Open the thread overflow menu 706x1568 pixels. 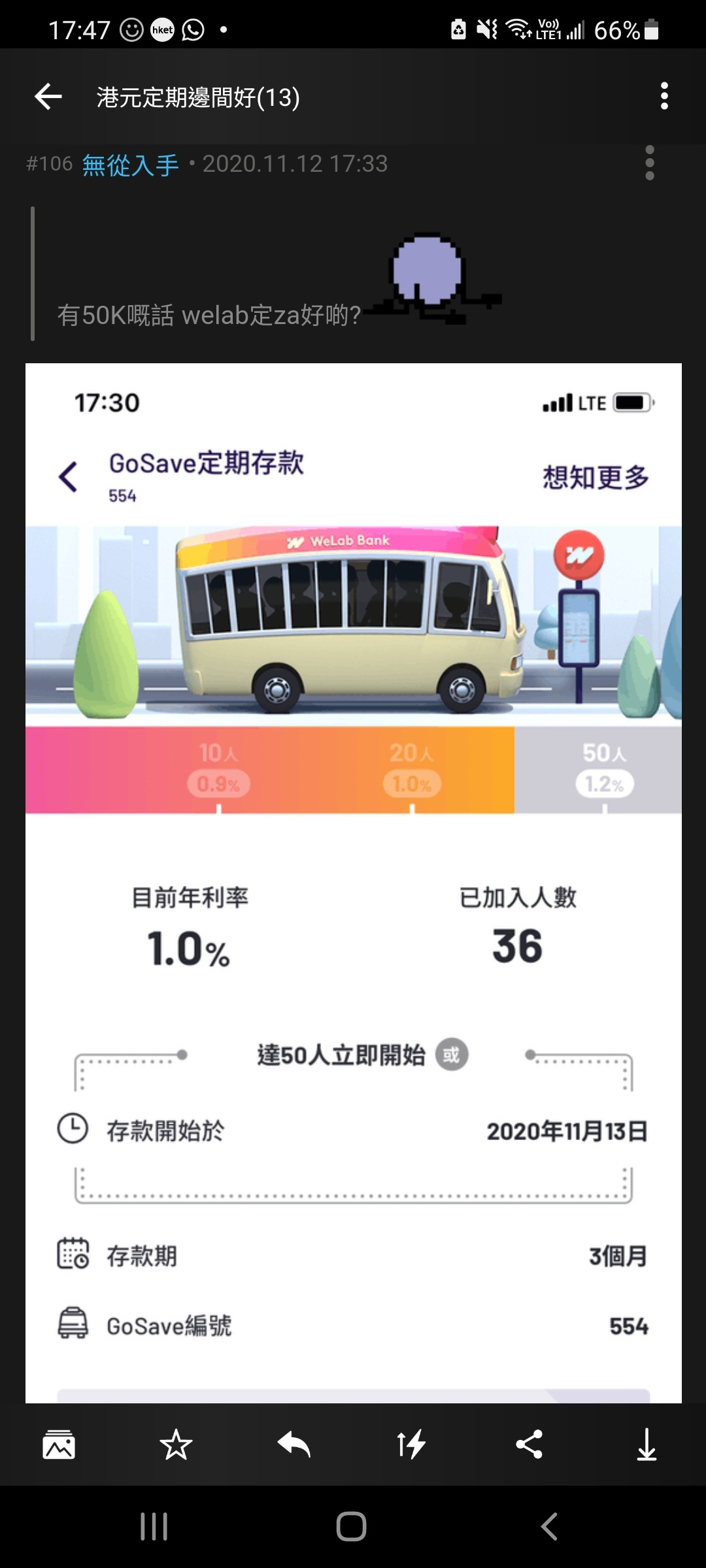pyautogui.click(x=664, y=97)
